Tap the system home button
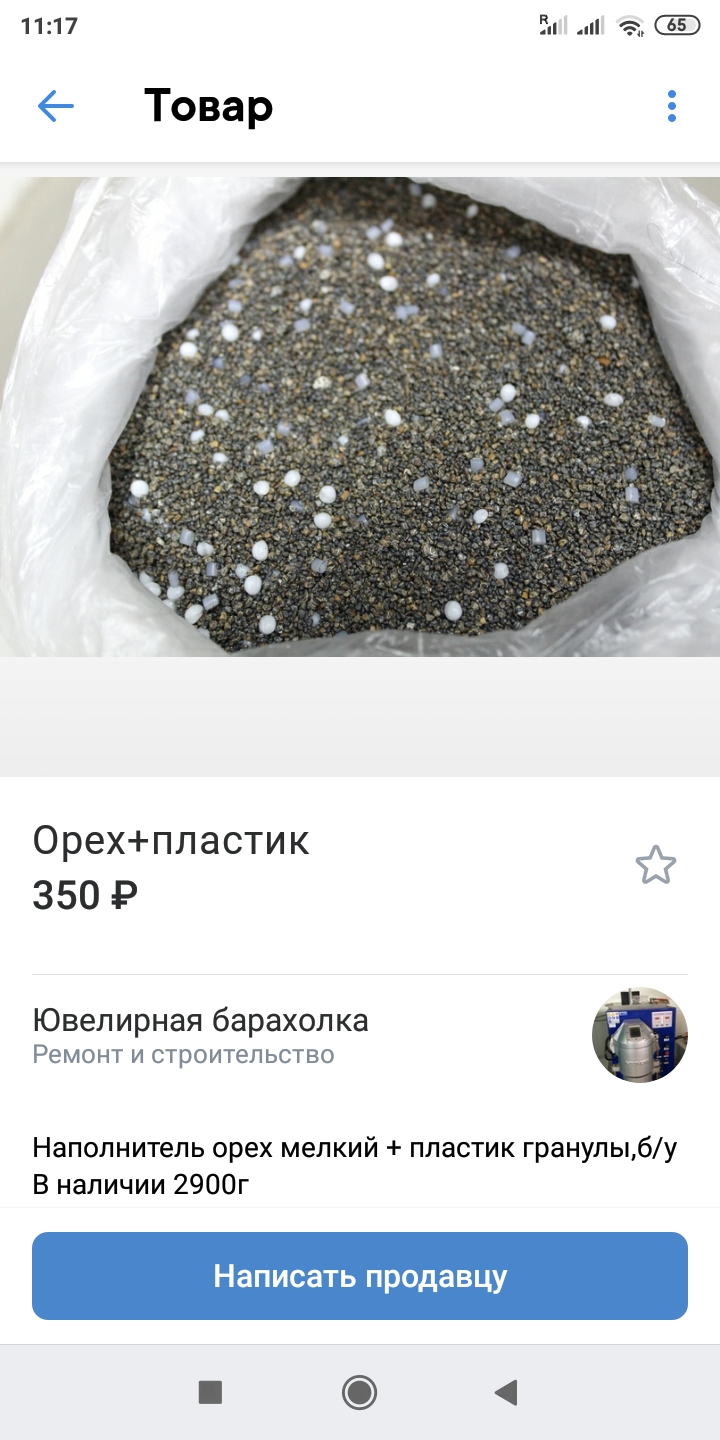The width and height of the screenshot is (720, 1440). click(359, 1392)
